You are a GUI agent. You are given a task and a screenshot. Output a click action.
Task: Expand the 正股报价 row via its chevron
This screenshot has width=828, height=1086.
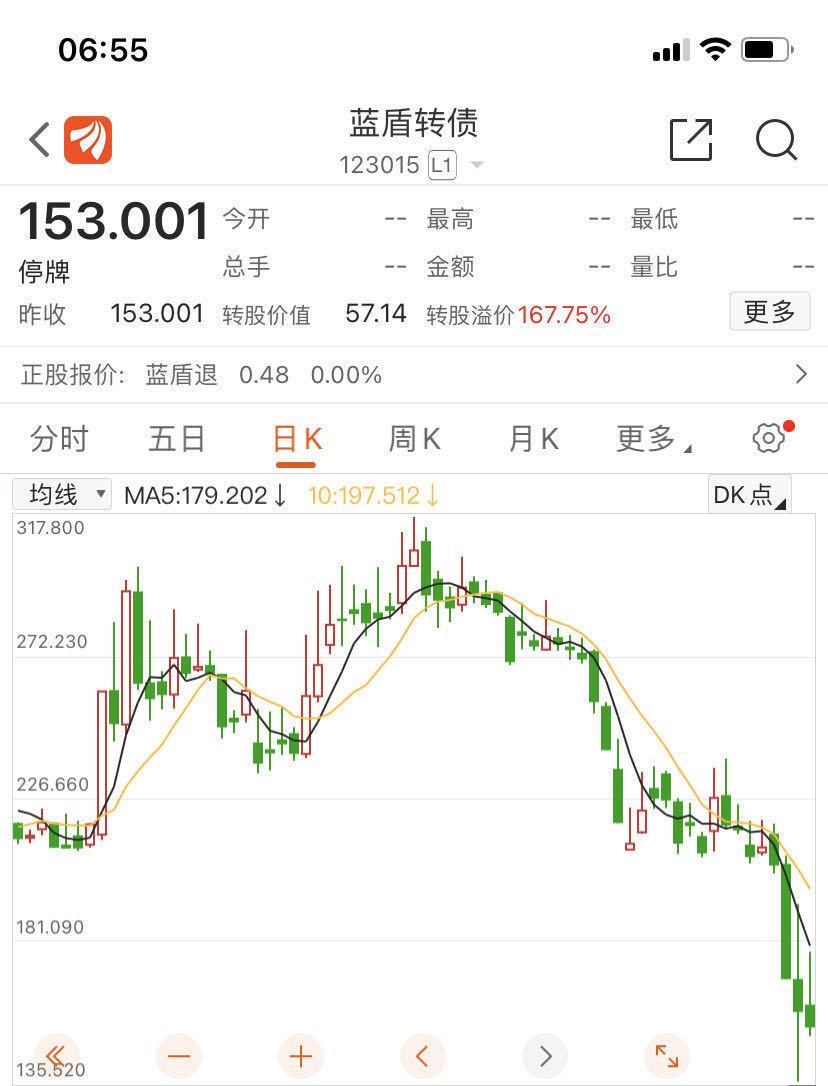click(x=801, y=373)
